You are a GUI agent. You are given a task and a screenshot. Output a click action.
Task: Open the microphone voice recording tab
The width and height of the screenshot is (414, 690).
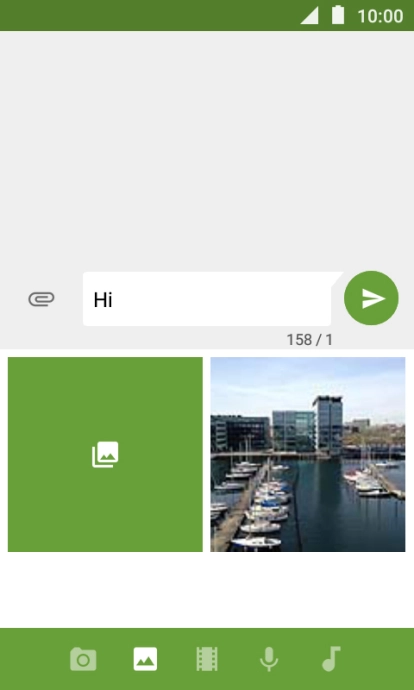click(x=269, y=659)
